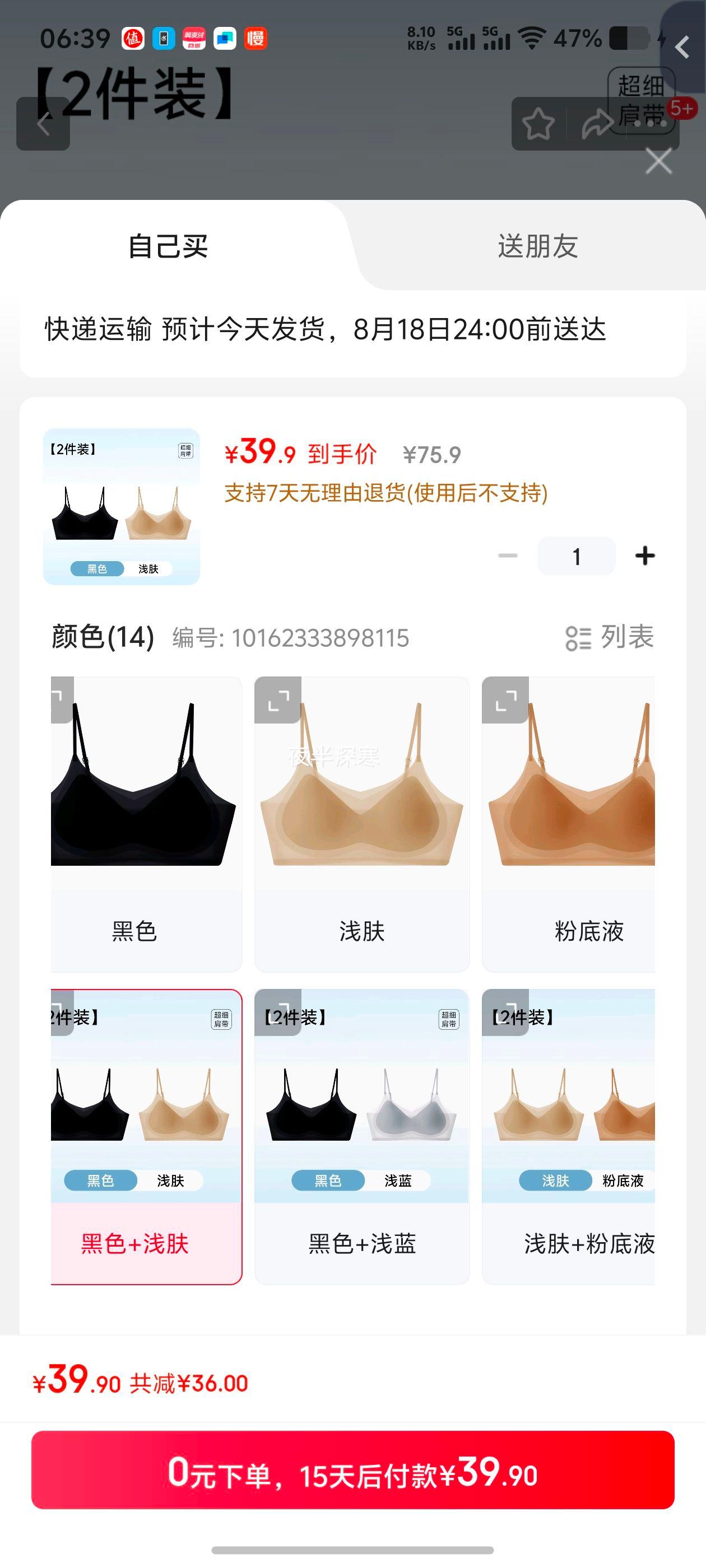Increase quantity with the plus stepper
This screenshot has width=706, height=1568.
click(x=645, y=555)
